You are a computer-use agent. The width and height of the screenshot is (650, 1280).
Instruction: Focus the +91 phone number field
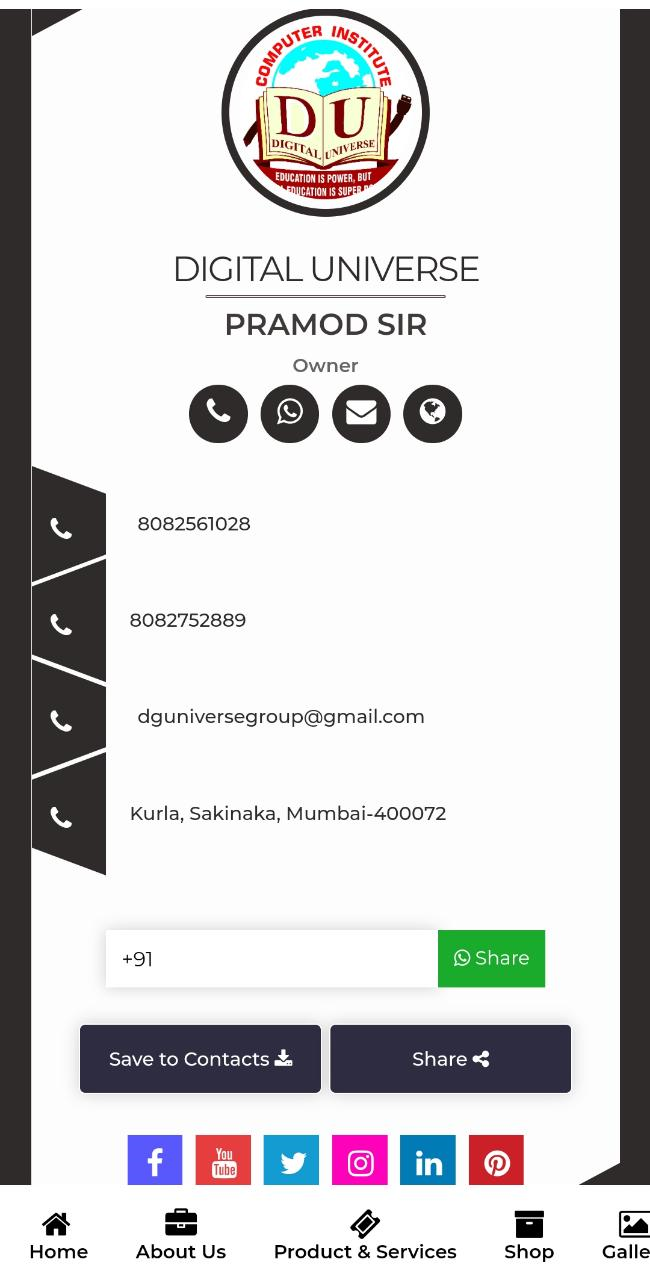271,959
